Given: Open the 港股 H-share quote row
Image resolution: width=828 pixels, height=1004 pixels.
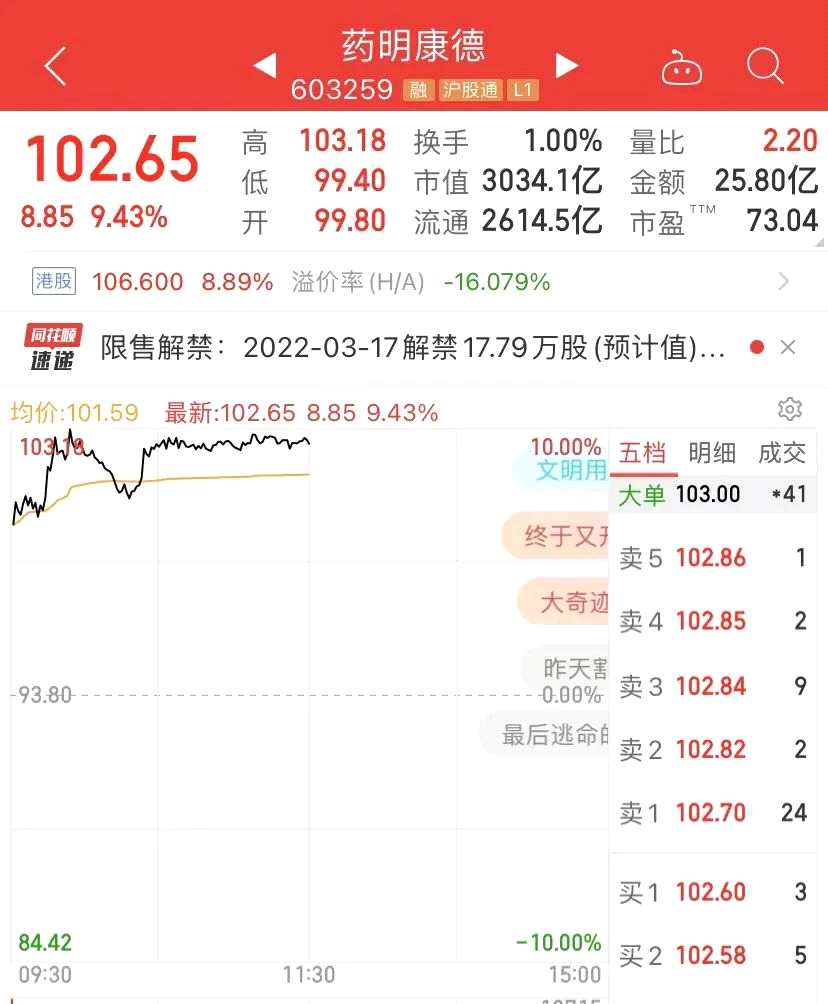Looking at the screenshot, I should (x=400, y=282).
